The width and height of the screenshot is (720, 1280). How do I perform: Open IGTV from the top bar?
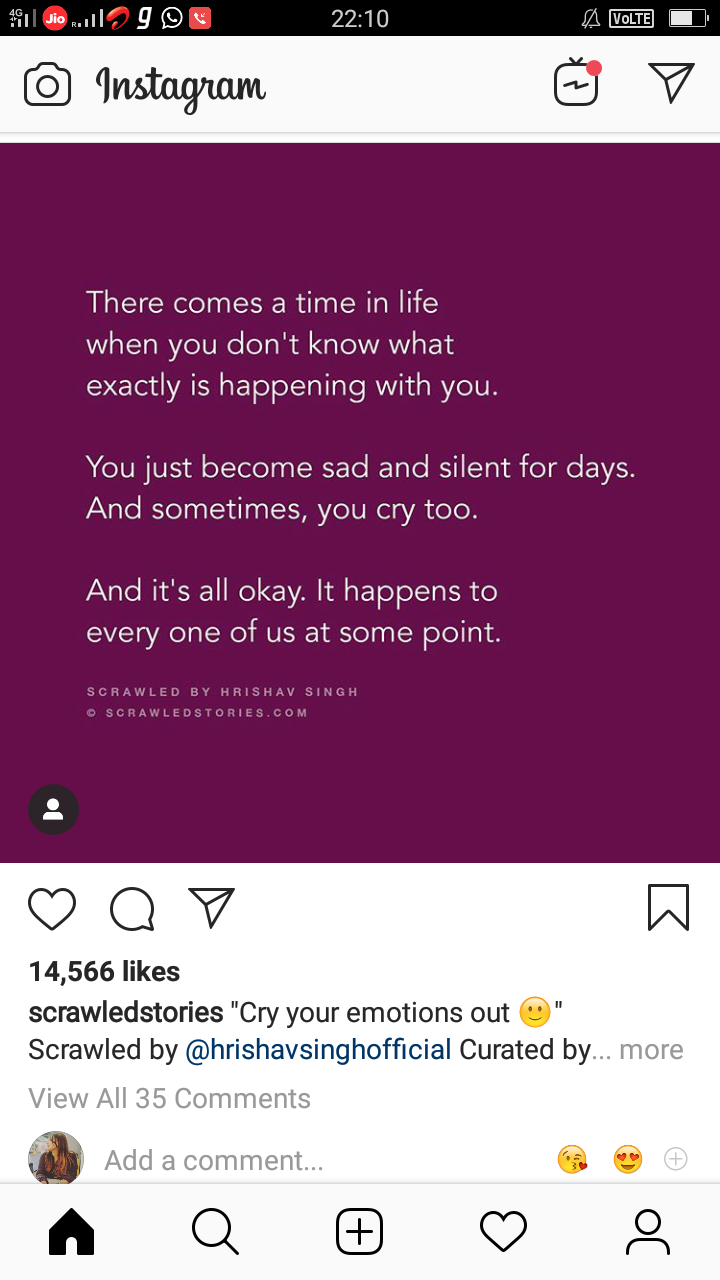click(x=577, y=83)
